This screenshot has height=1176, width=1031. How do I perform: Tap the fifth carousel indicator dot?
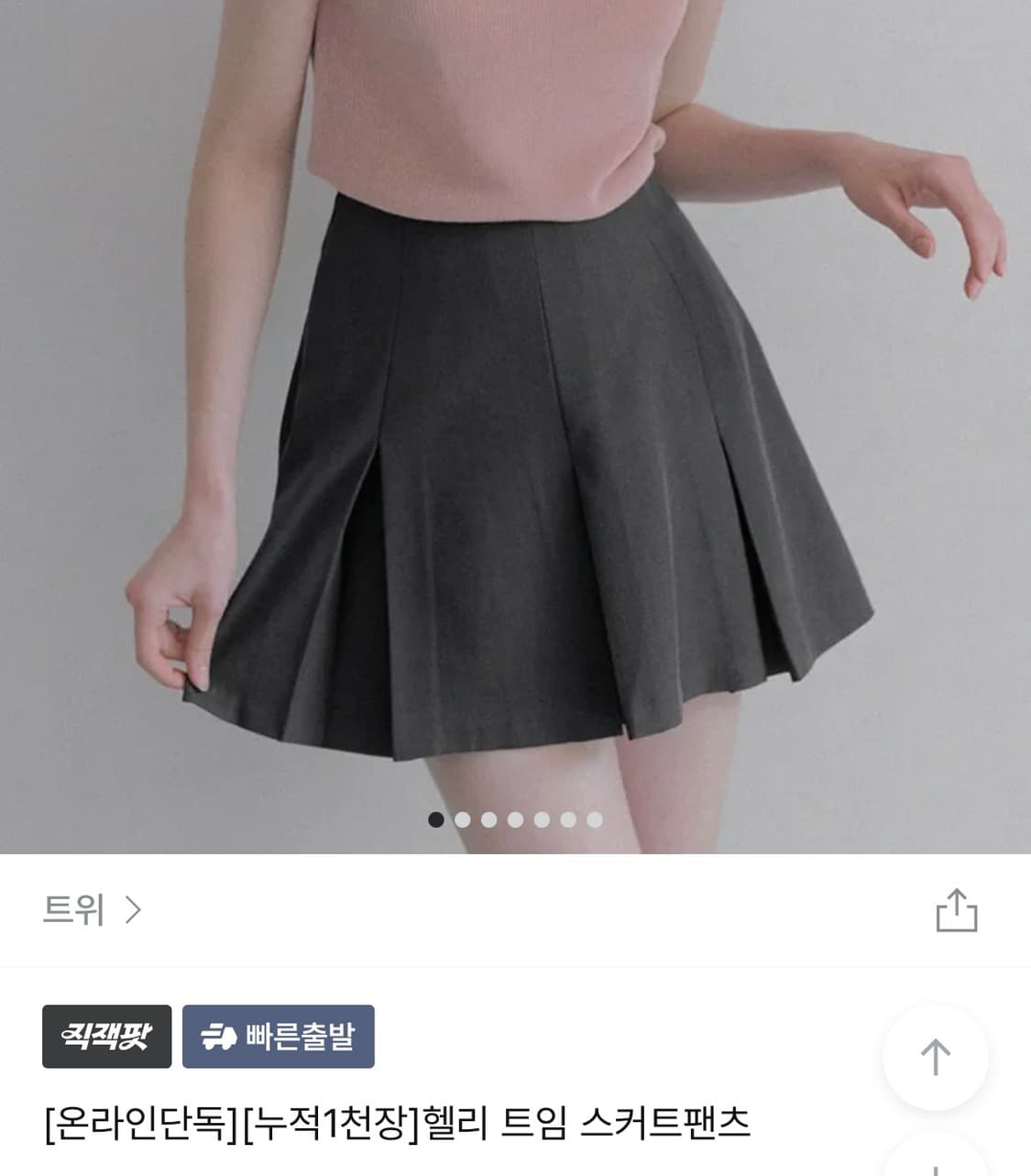pyautogui.click(x=542, y=819)
